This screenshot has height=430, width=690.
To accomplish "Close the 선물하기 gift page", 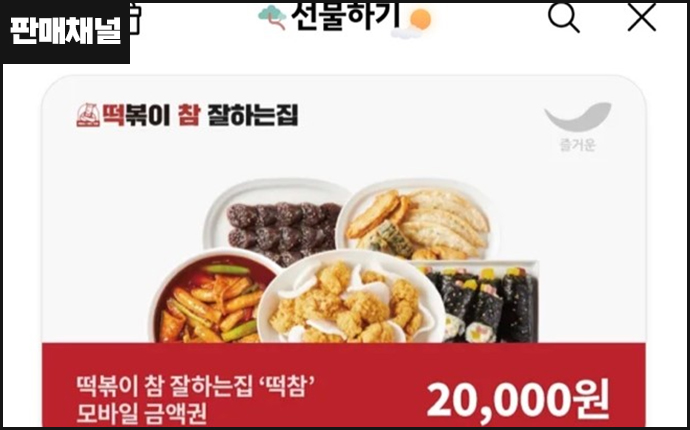I will [x=641, y=17].
